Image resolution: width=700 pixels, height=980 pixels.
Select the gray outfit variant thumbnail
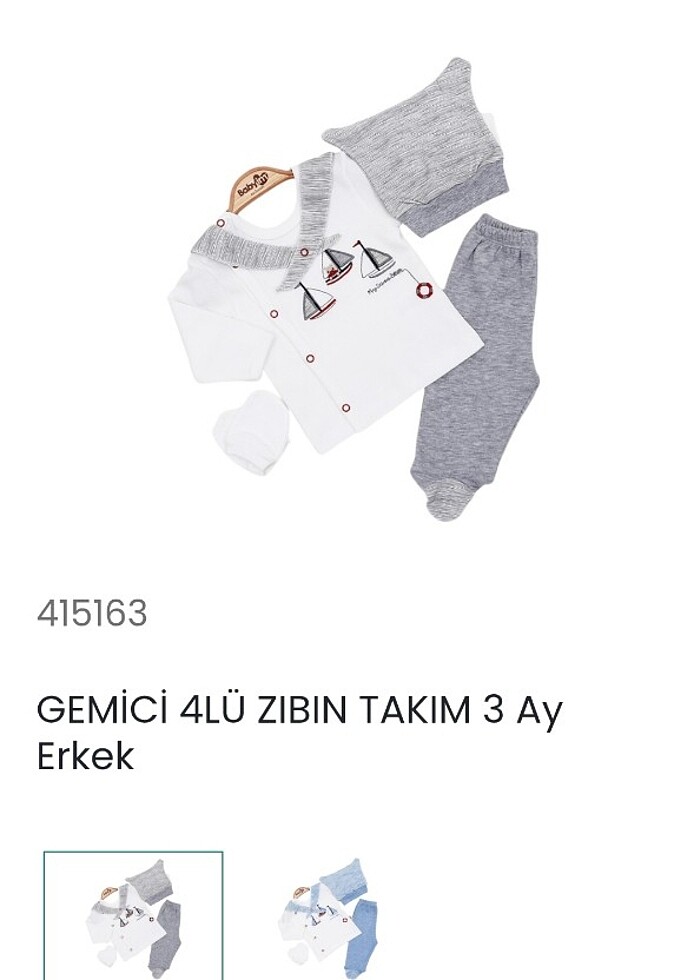(133, 916)
